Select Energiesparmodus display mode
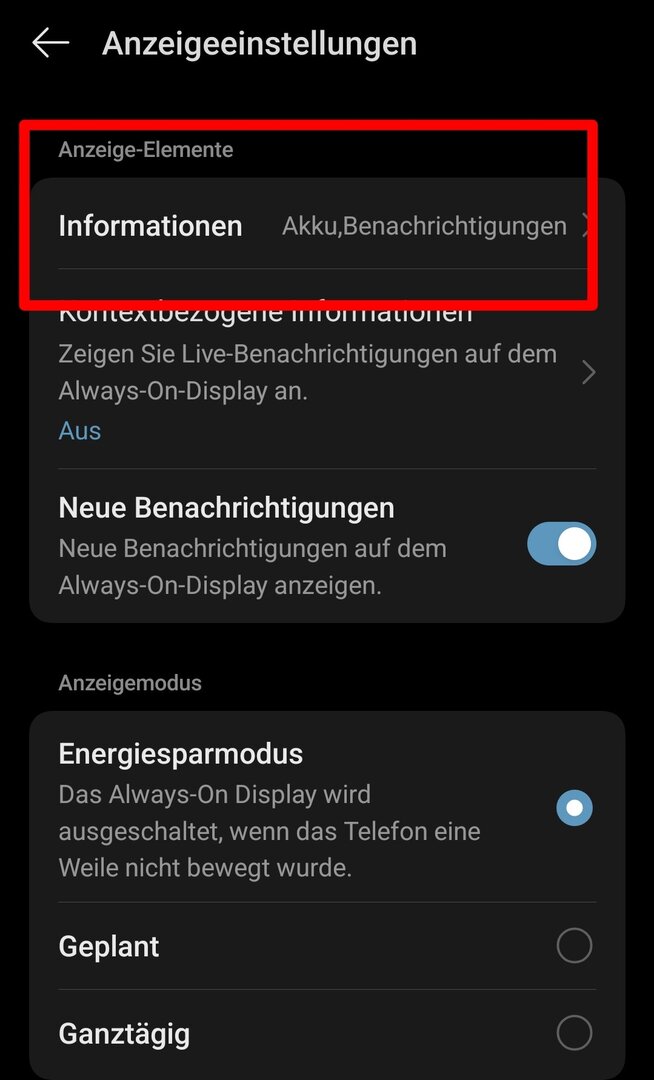Viewport: 654px width, 1080px height. coord(573,808)
